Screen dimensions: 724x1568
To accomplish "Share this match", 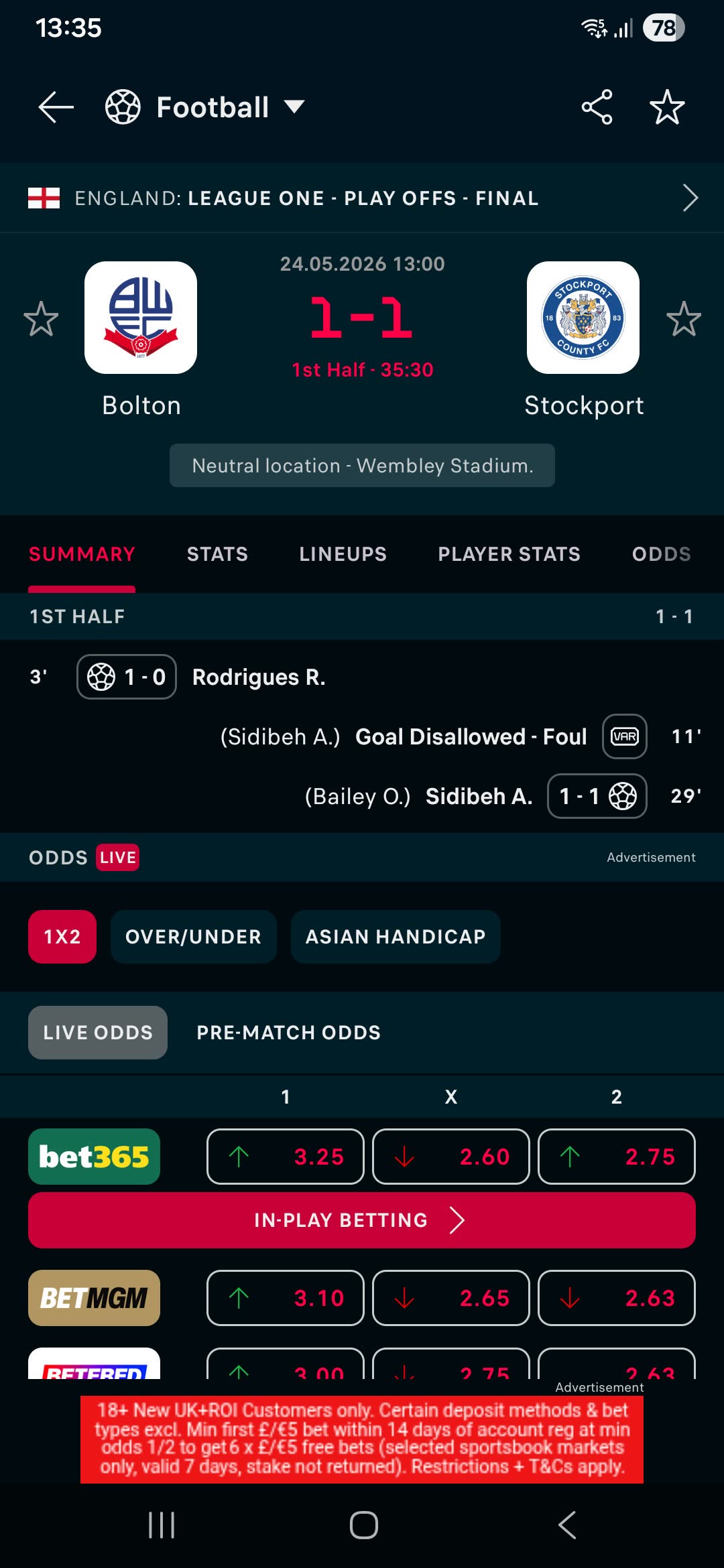I will click(x=597, y=107).
